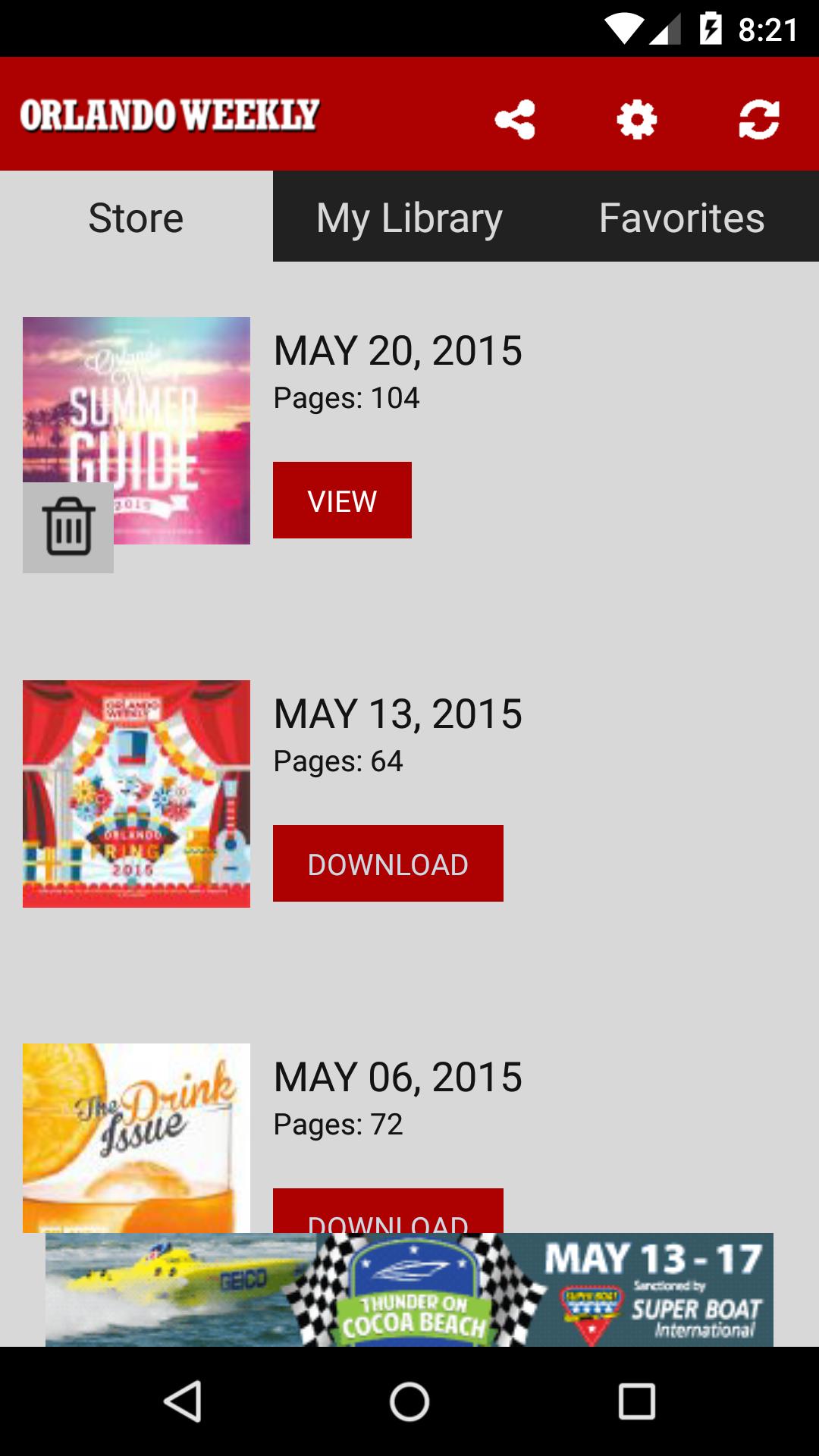The width and height of the screenshot is (819, 1456).
Task: Share the Orlando Weekly app
Action: point(515,119)
